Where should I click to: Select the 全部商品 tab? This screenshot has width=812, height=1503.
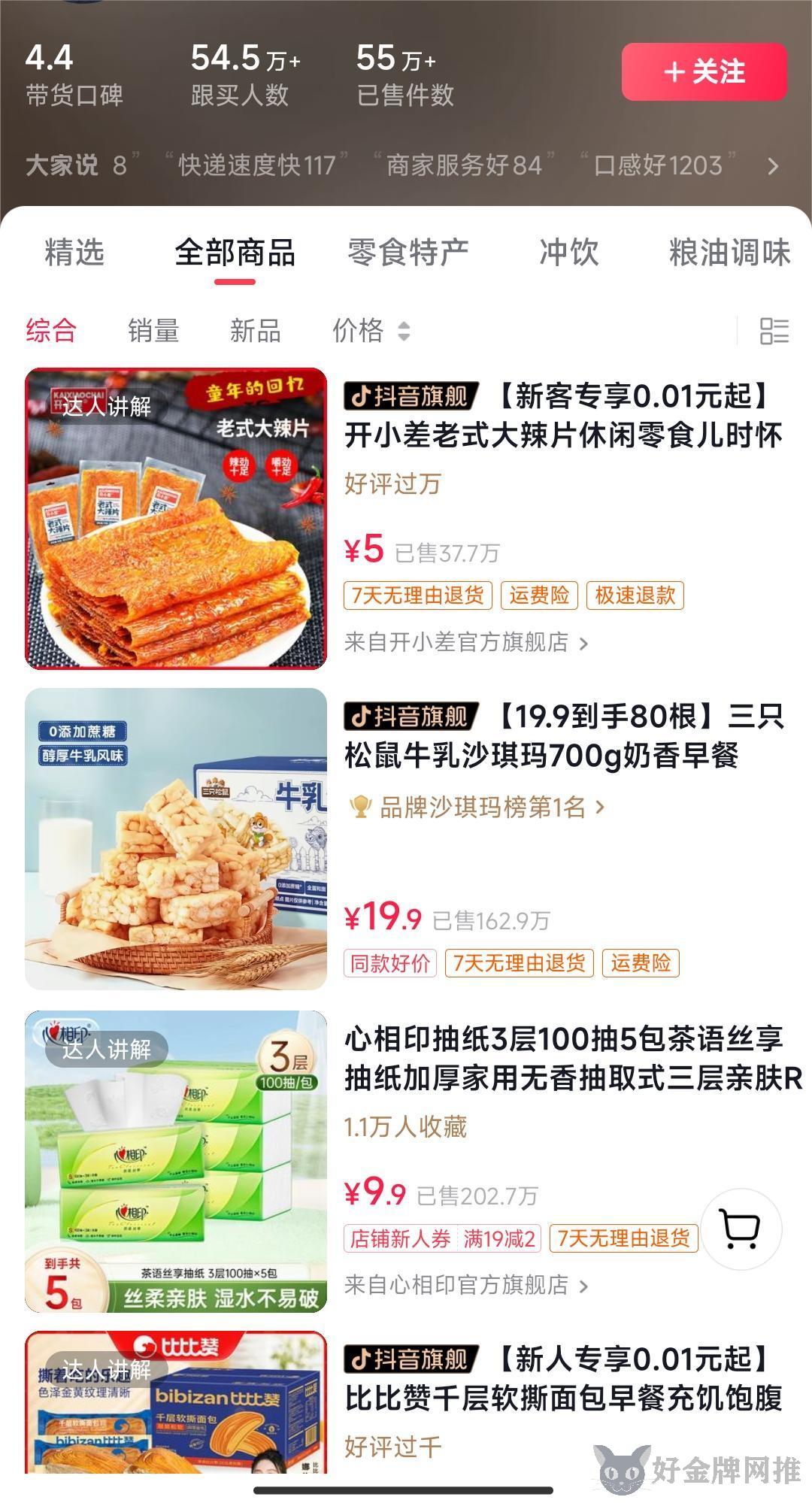[x=235, y=252]
